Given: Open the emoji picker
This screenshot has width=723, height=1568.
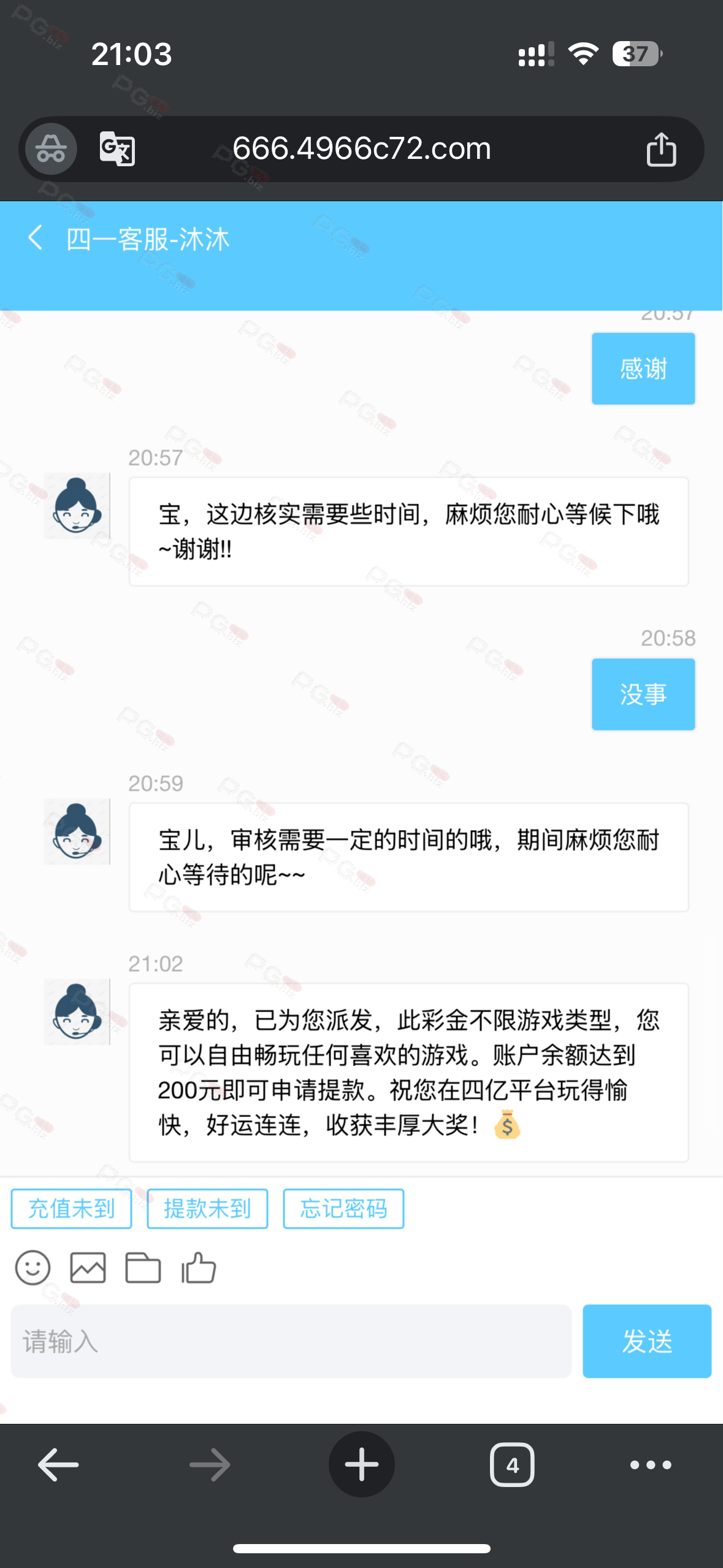Looking at the screenshot, I should coord(33,1267).
